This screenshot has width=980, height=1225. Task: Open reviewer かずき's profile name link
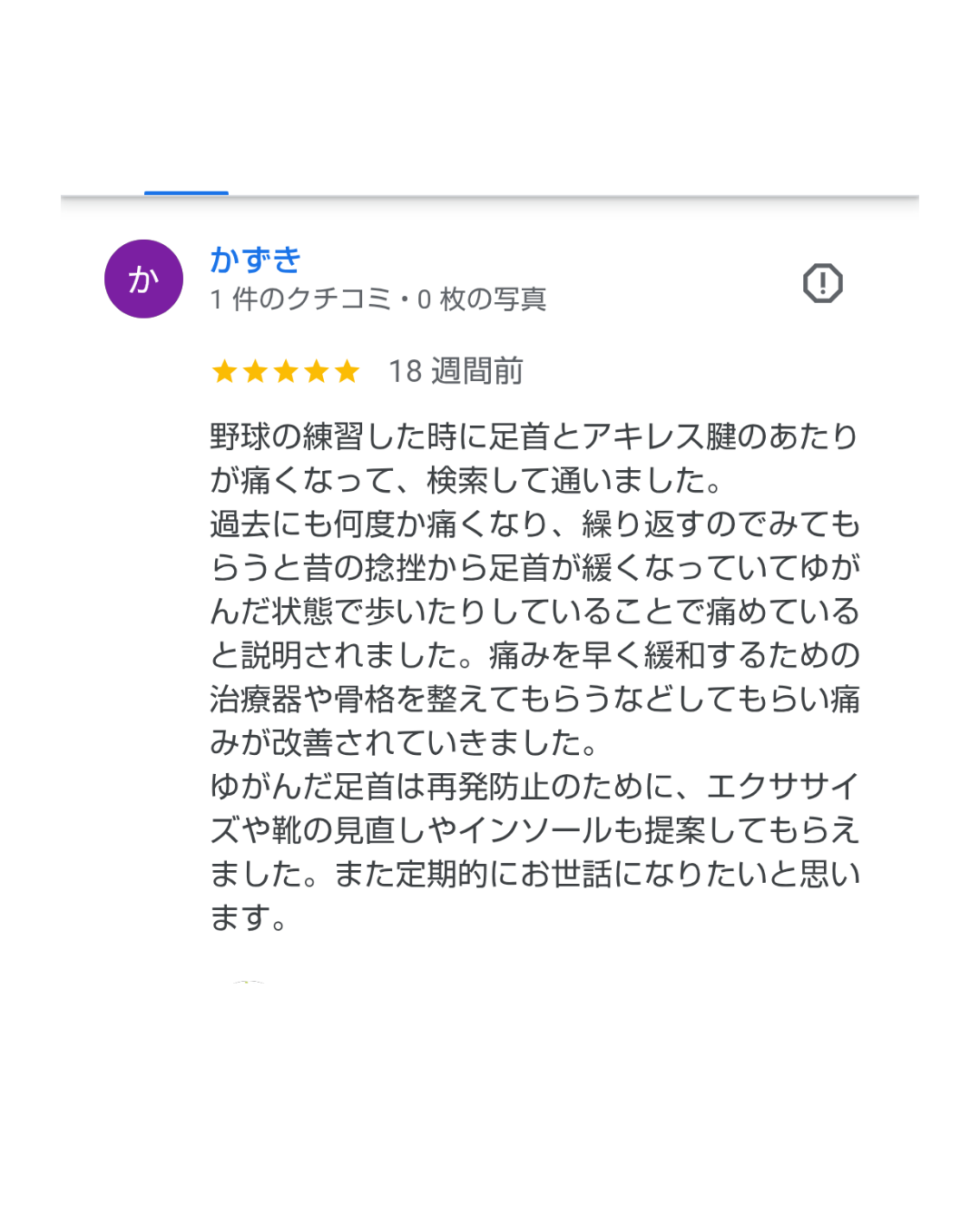[x=255, y=260]
